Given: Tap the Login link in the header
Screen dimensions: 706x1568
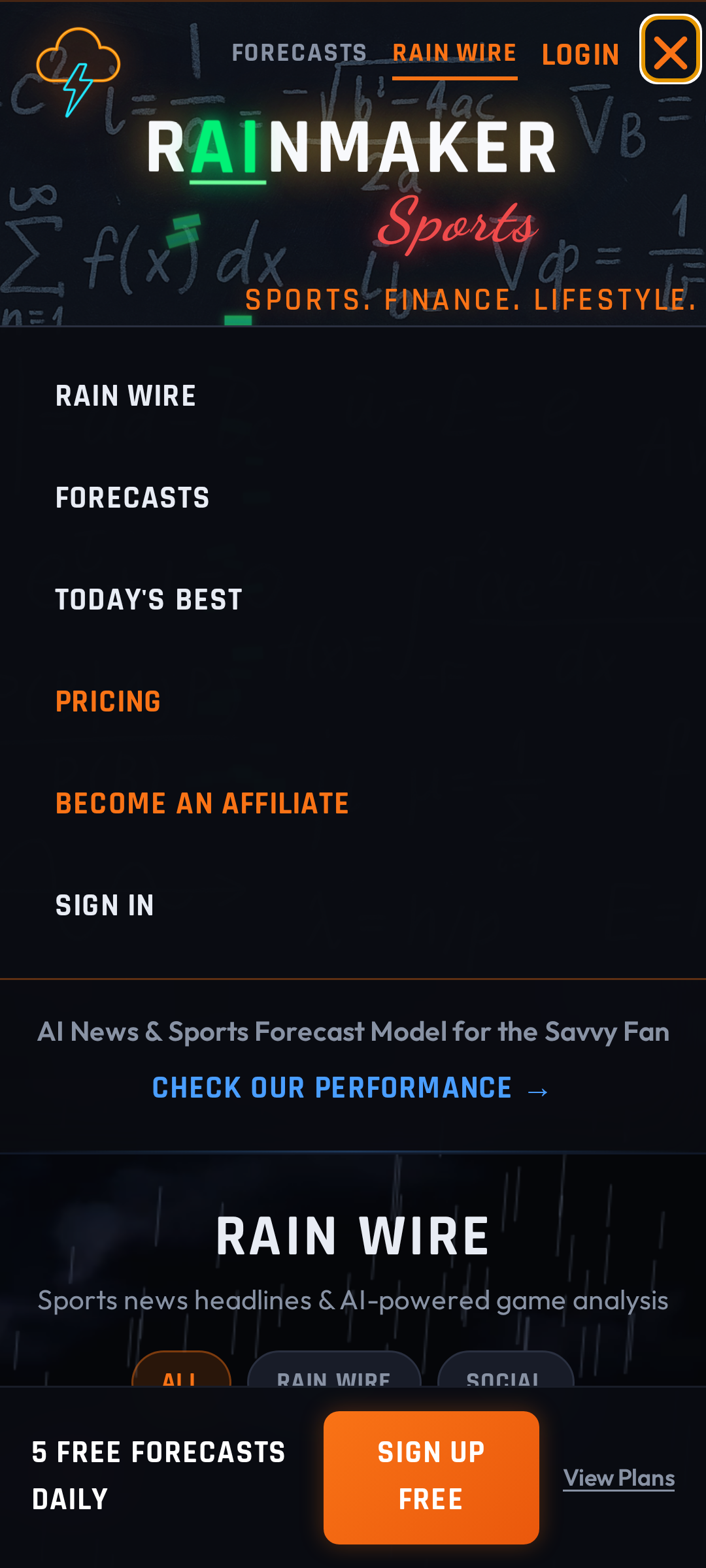Looking at the screenshot, I should click(x=580, y=55).
